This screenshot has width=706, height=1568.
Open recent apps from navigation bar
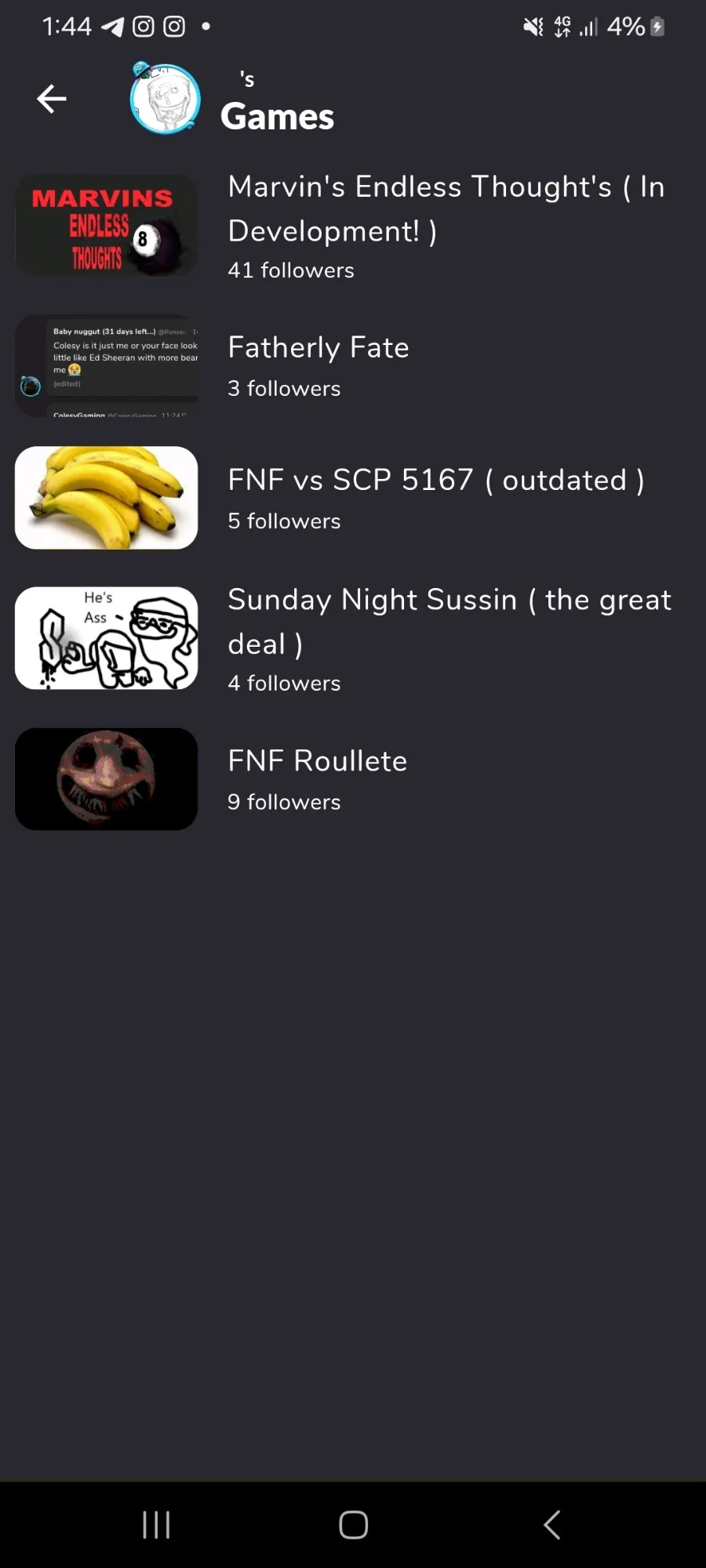point(156,1525)
